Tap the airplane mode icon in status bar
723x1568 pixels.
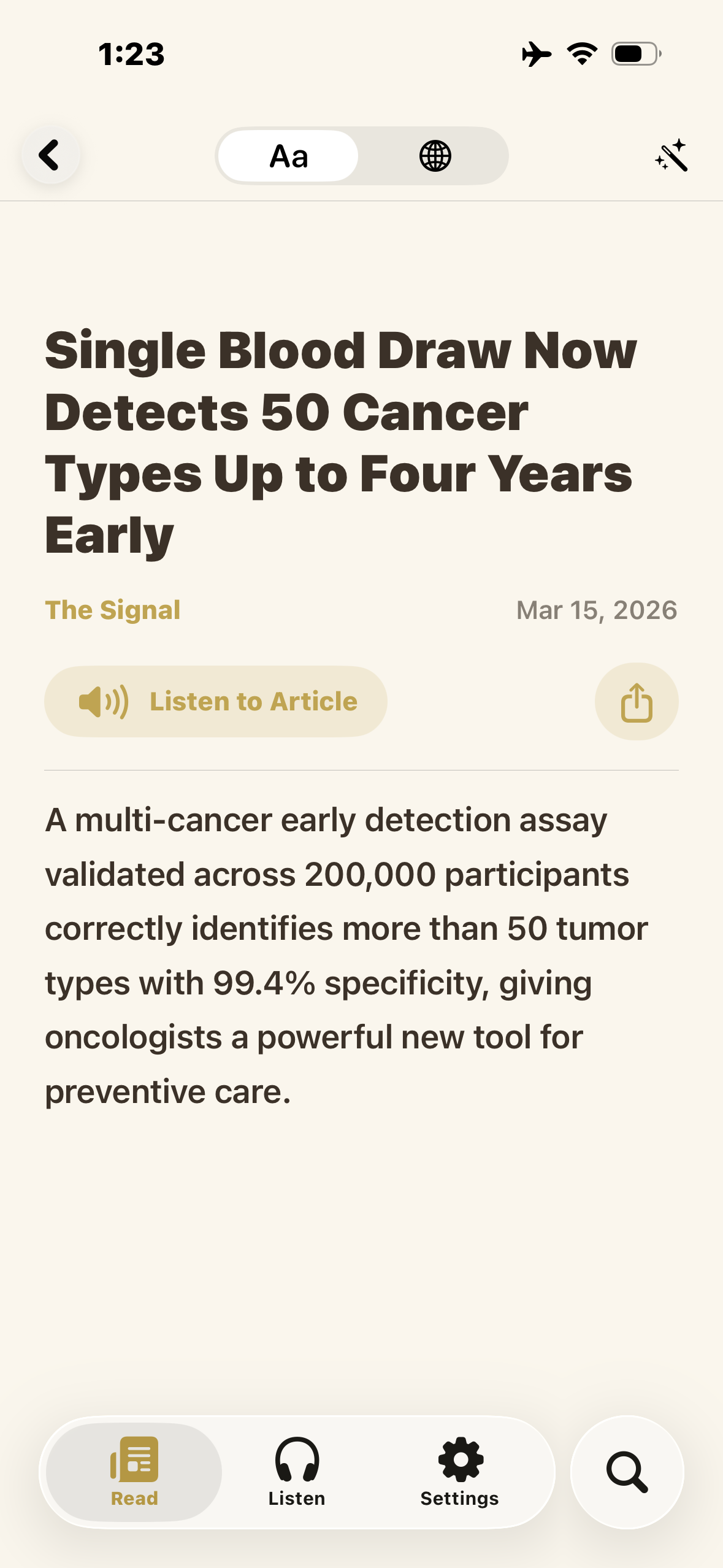click(x=536, y=54)
